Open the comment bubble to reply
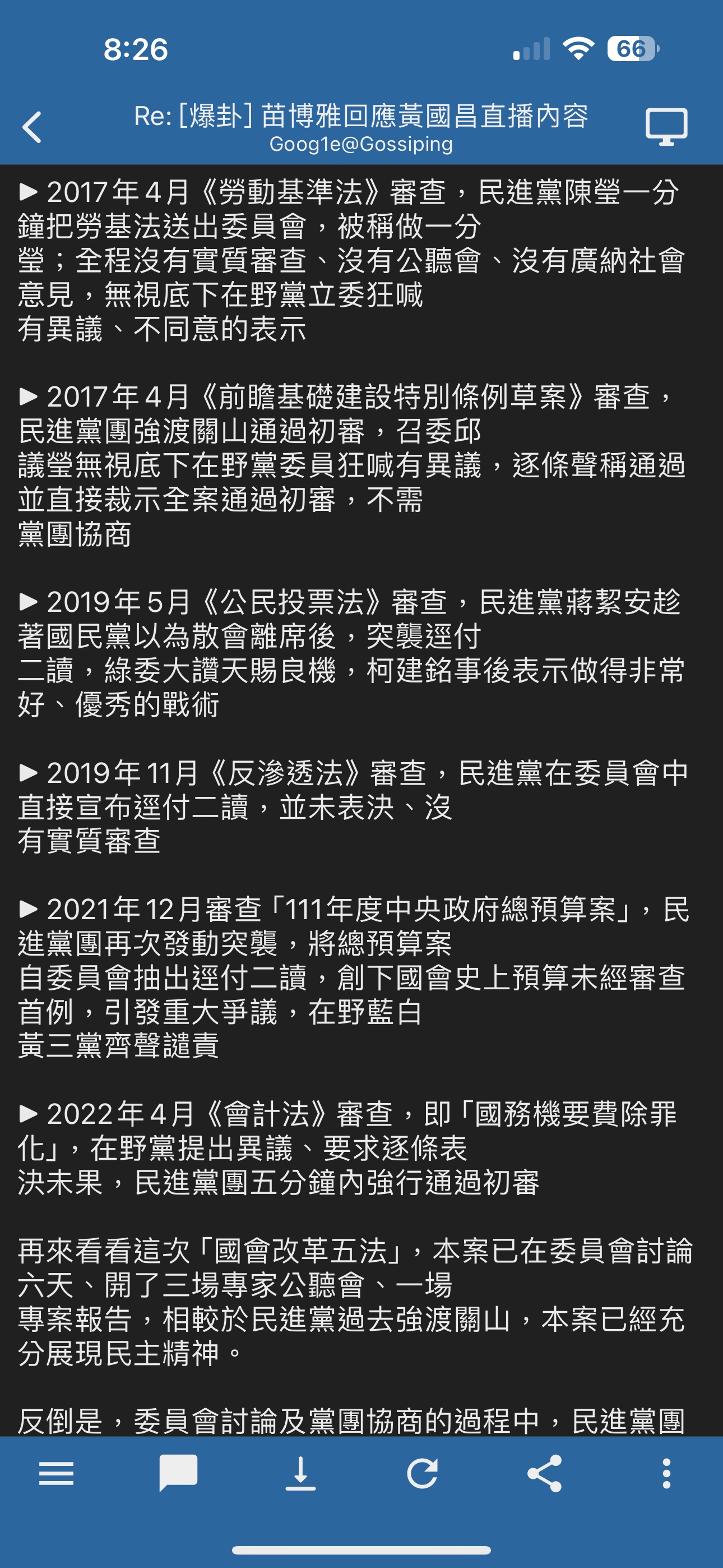 tap(178, 1473)
